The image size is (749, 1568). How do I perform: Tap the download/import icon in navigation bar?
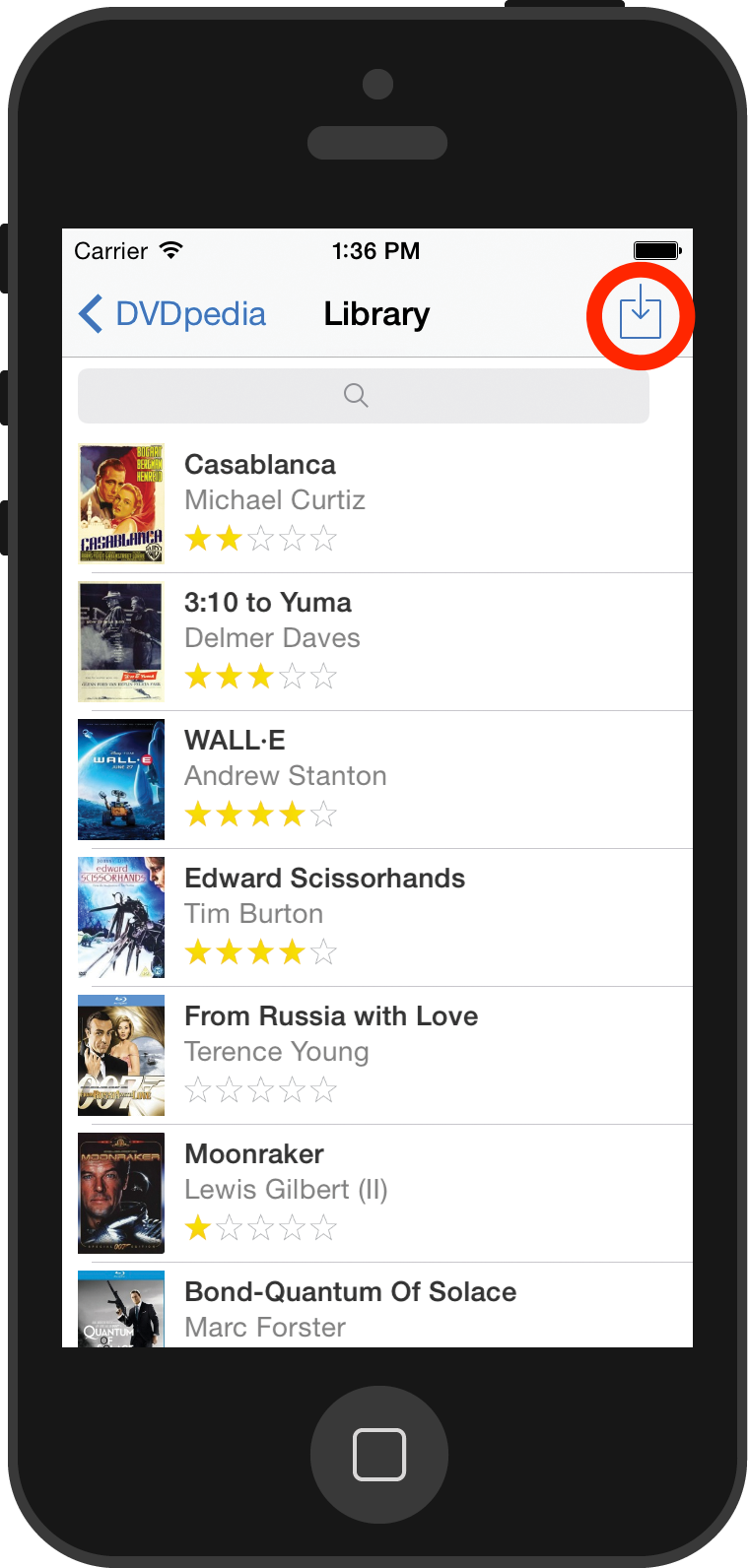640,314
